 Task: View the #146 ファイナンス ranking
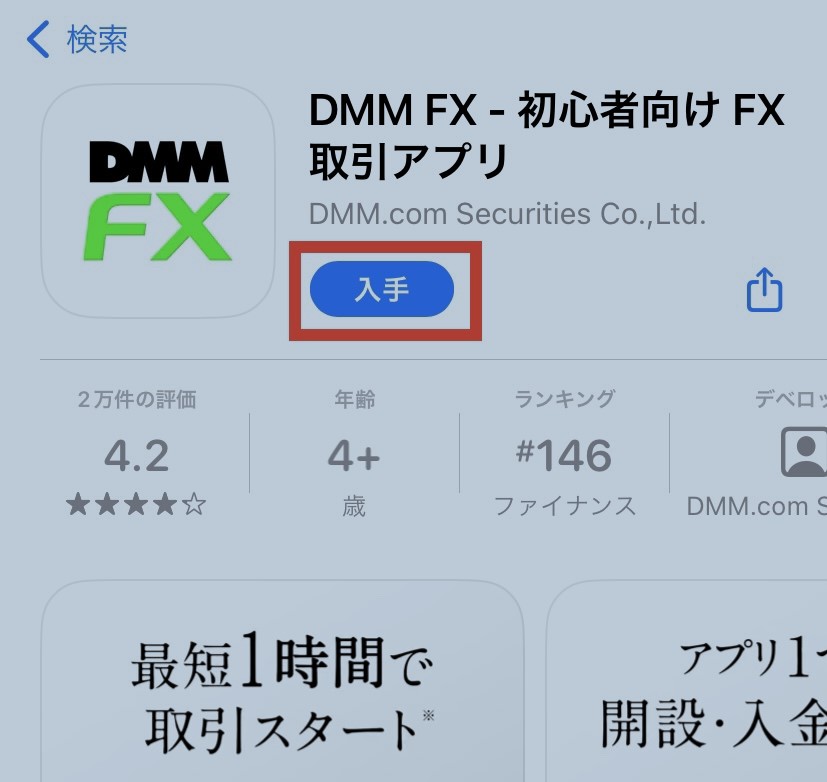tap(564, 455)
